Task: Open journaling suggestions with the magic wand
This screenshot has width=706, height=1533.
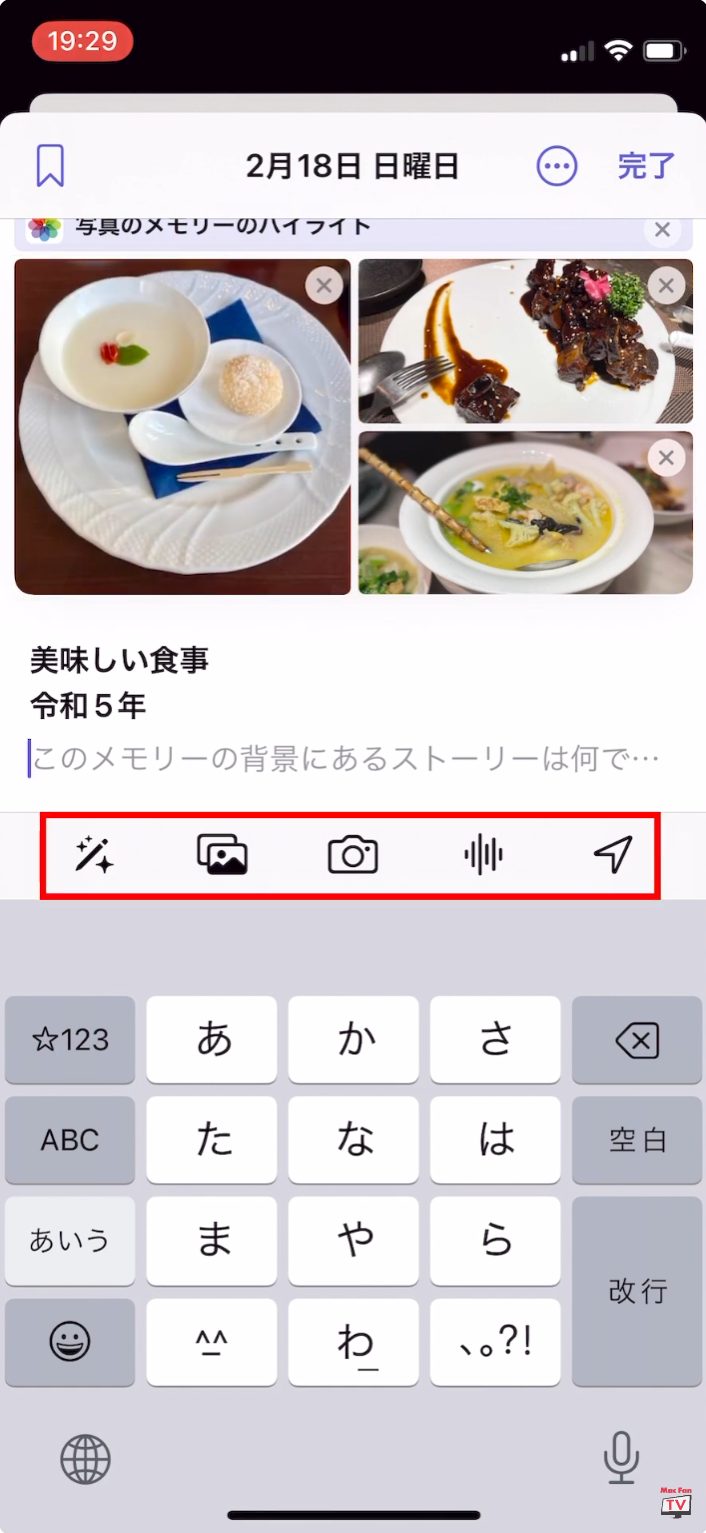Action: (x=95, y=856)
